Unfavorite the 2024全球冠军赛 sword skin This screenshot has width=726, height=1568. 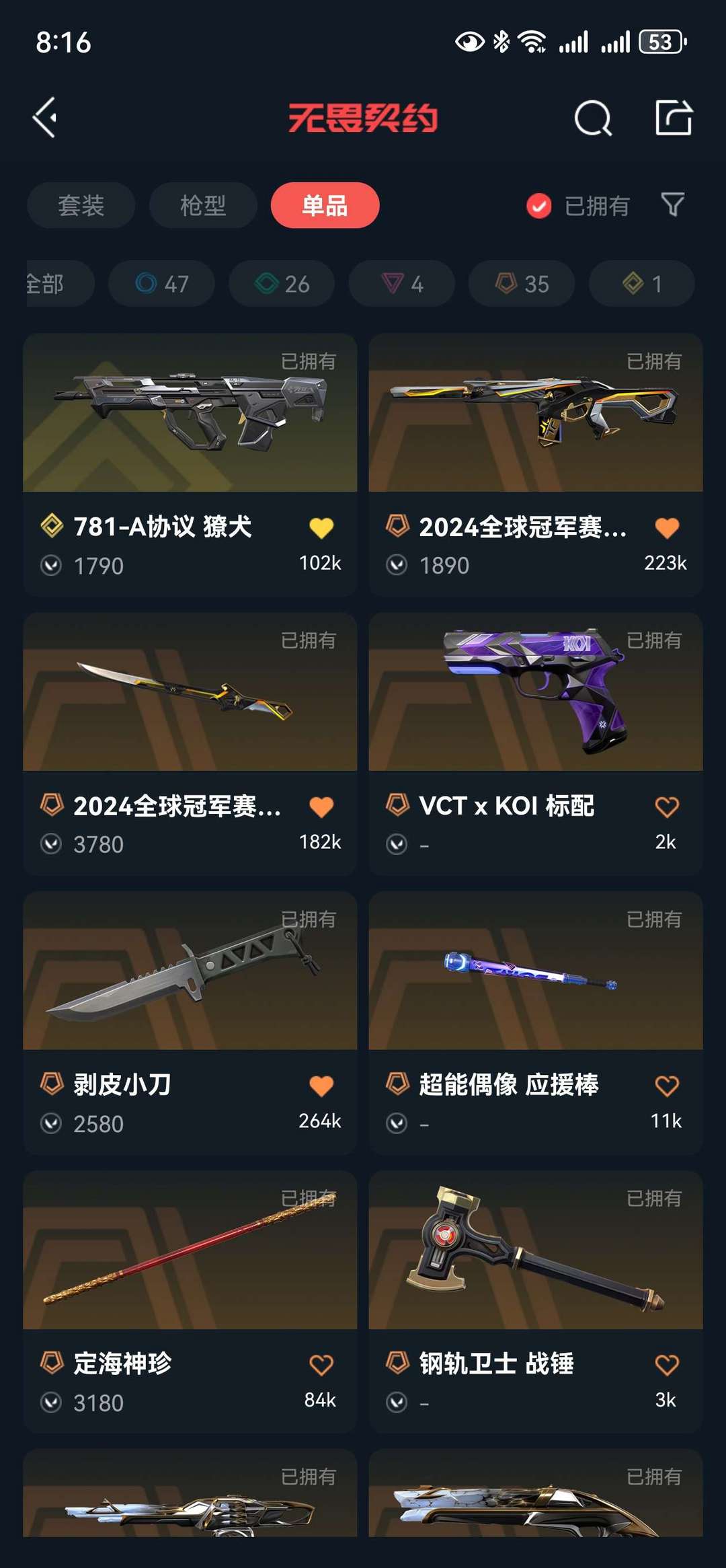click(323, 807)
